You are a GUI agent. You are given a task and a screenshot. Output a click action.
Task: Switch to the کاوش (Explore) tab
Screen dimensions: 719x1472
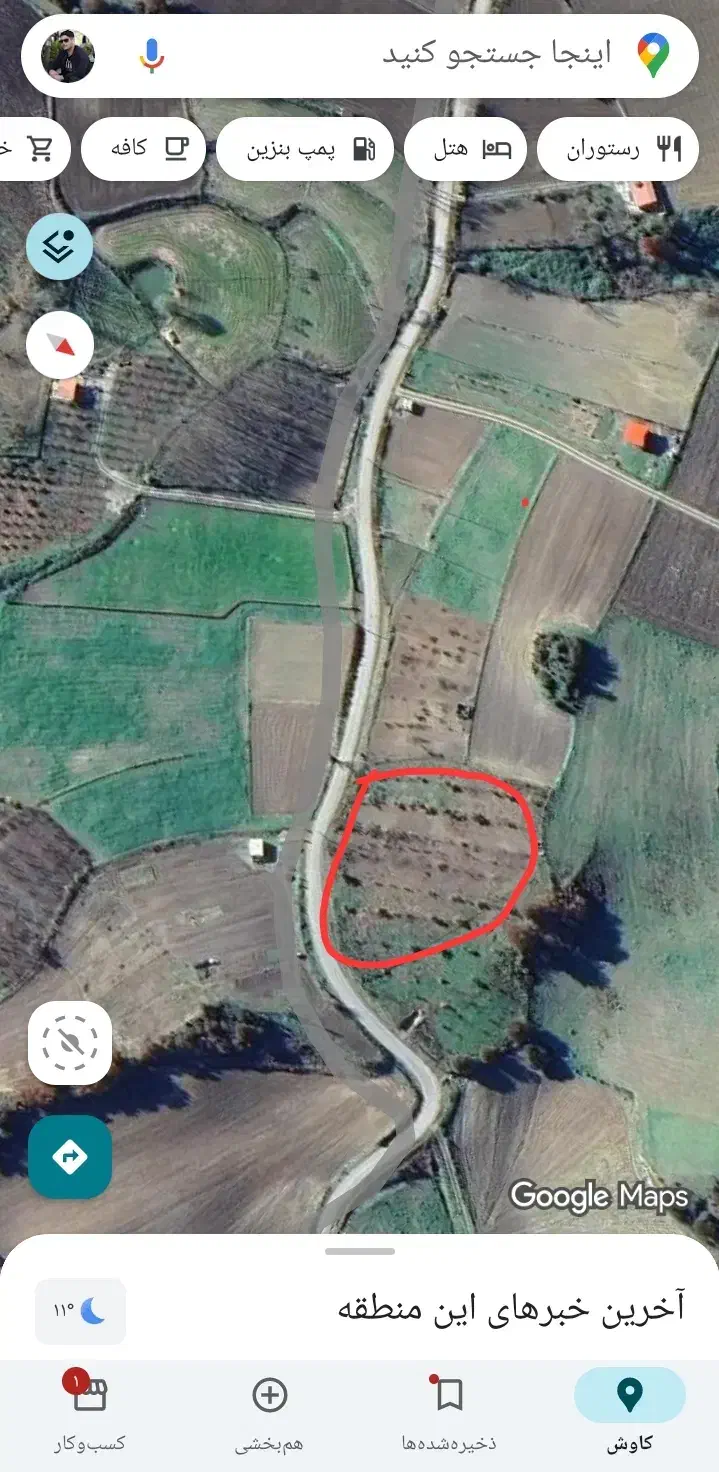click(630, 1410)
